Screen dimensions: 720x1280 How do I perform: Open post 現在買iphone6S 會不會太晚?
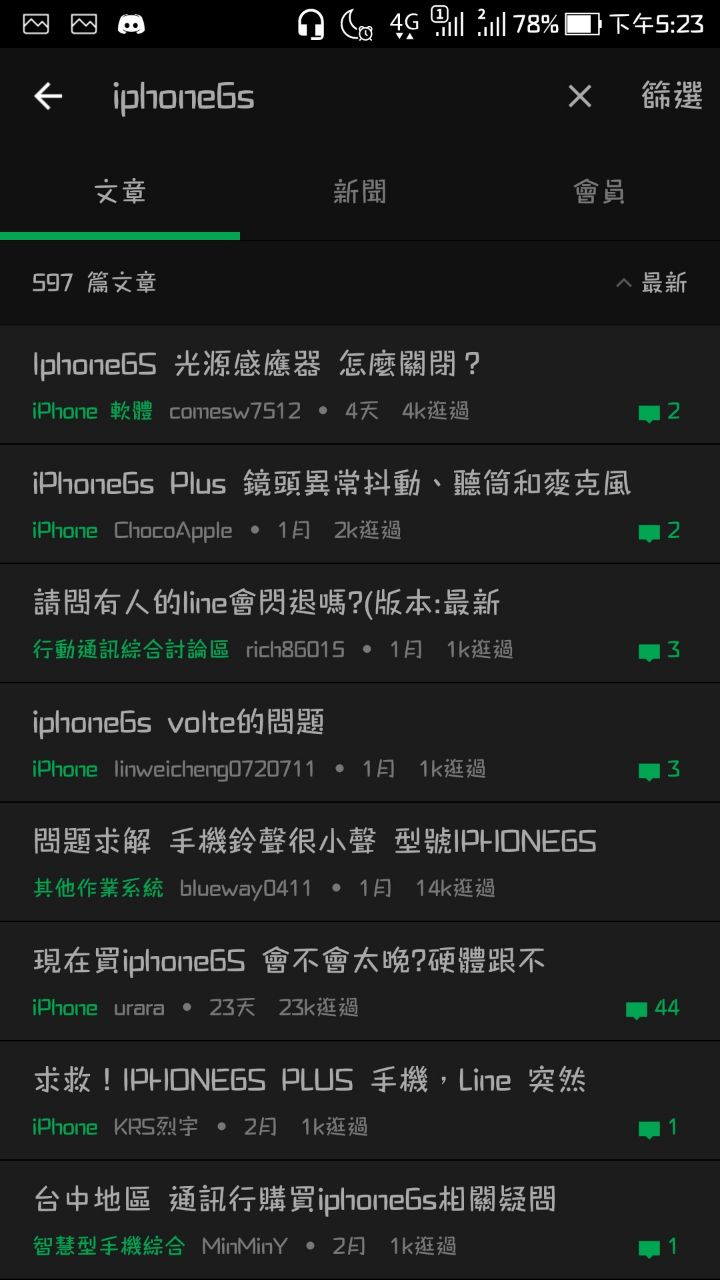(x=360, y=981)
